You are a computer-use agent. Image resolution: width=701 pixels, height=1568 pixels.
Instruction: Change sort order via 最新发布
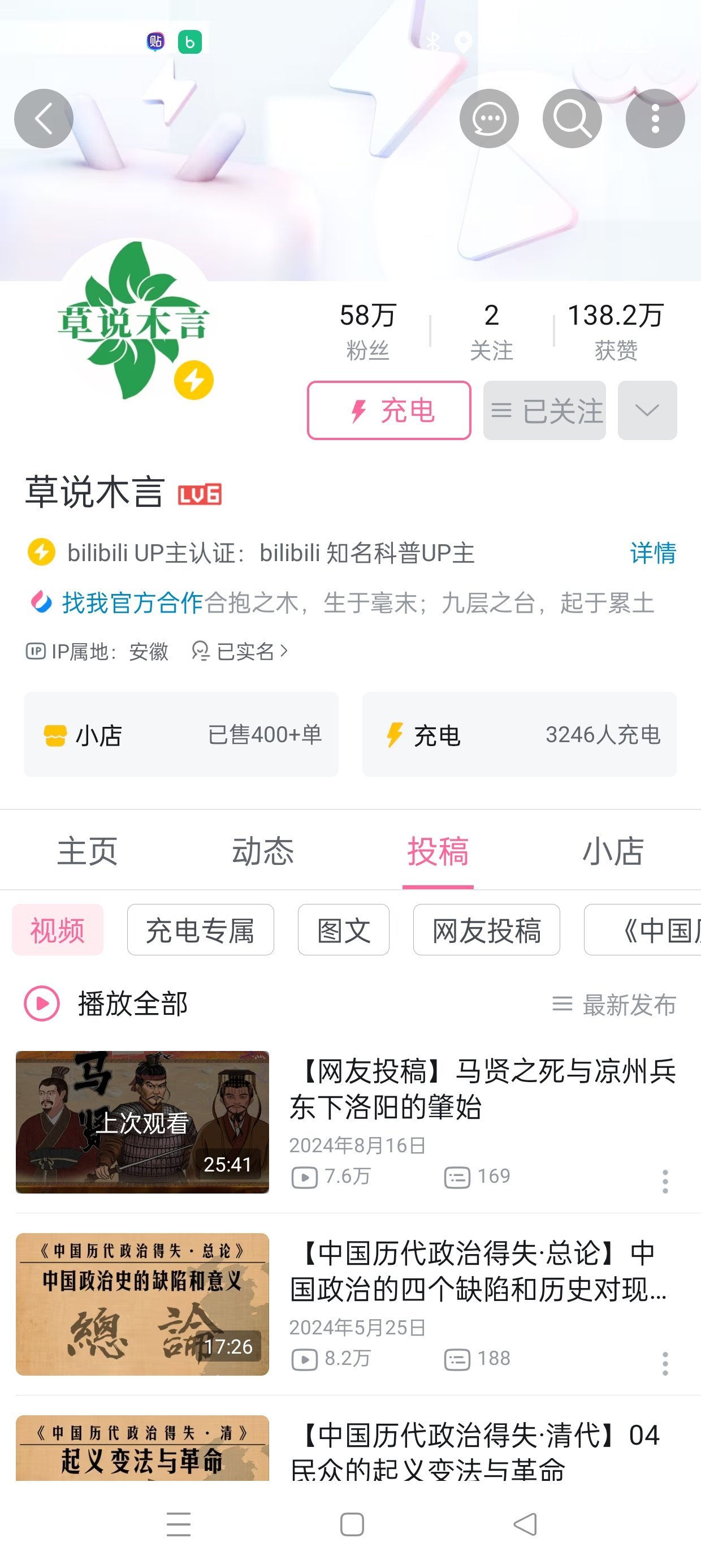(615, 1005)
